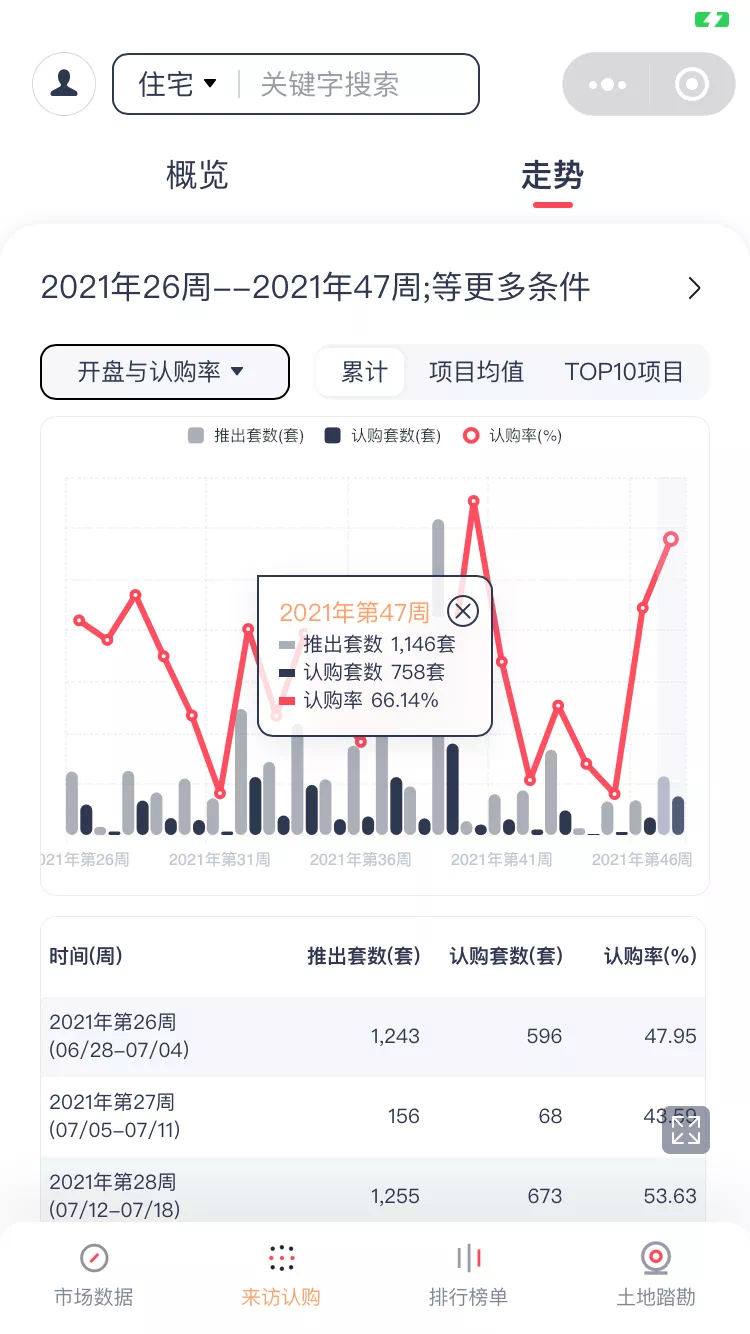Dismiss the 2021年第47周 chart tooltip
The height and width of the screenshot is (1334, 750).
[463, 610]
